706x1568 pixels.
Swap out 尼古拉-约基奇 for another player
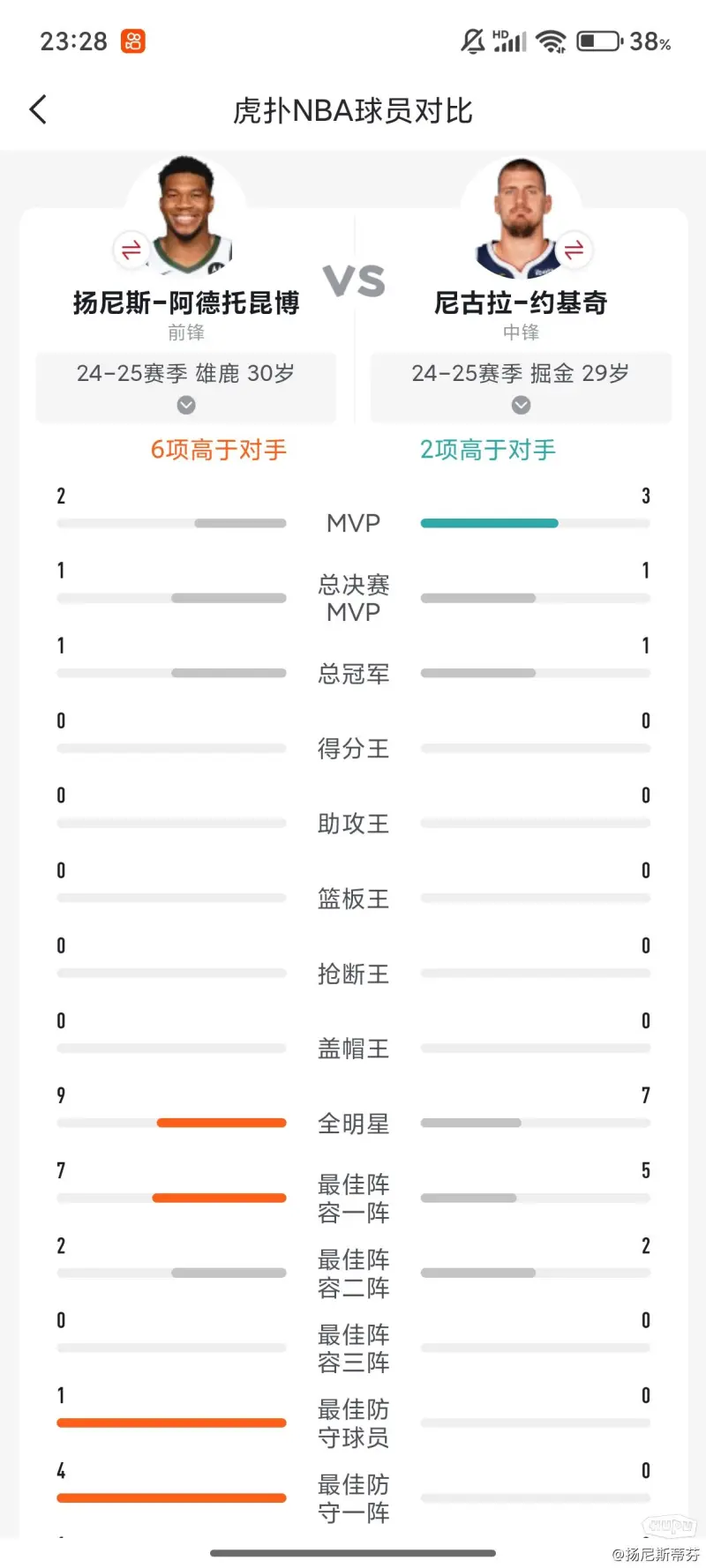point(574,250)
